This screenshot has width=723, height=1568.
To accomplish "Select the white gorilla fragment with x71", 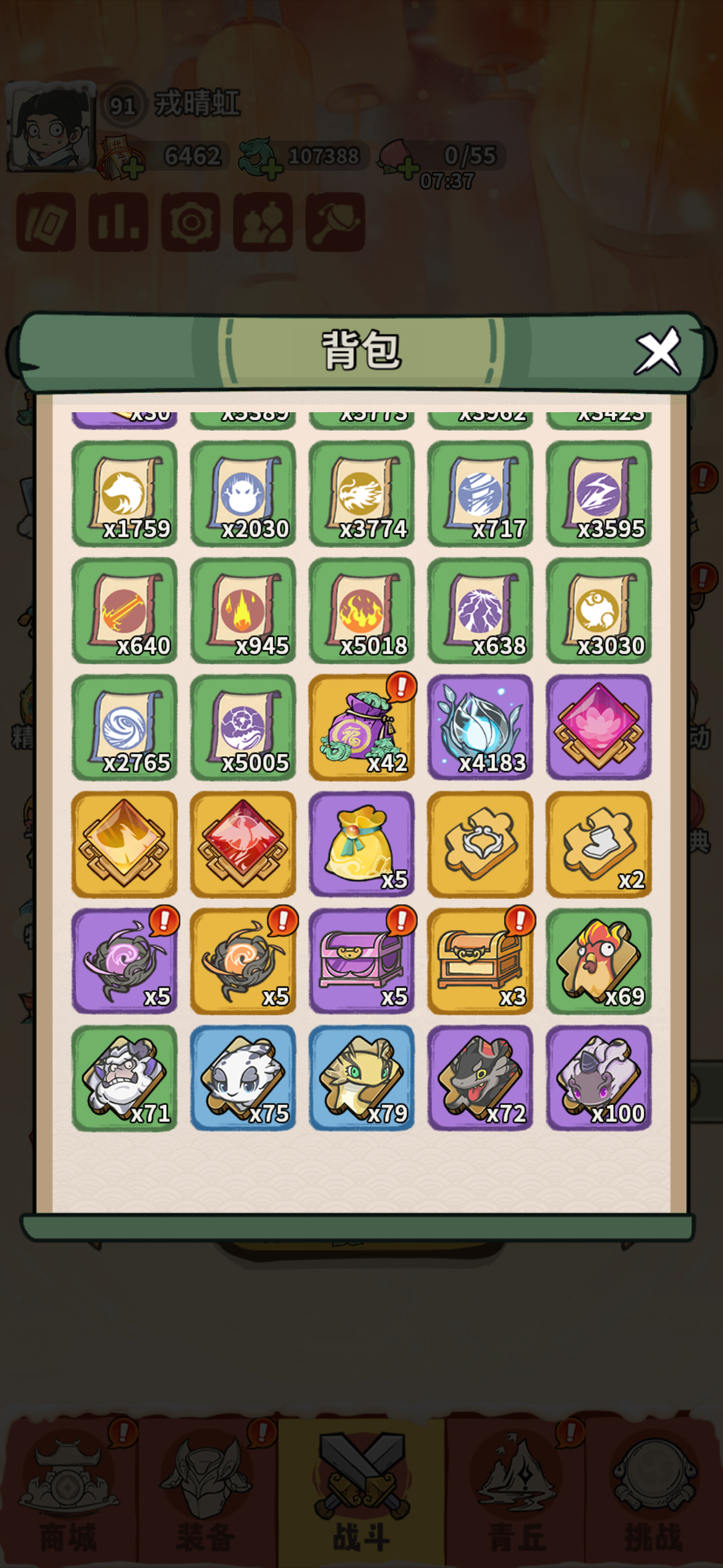I will tap(124, 1078).
